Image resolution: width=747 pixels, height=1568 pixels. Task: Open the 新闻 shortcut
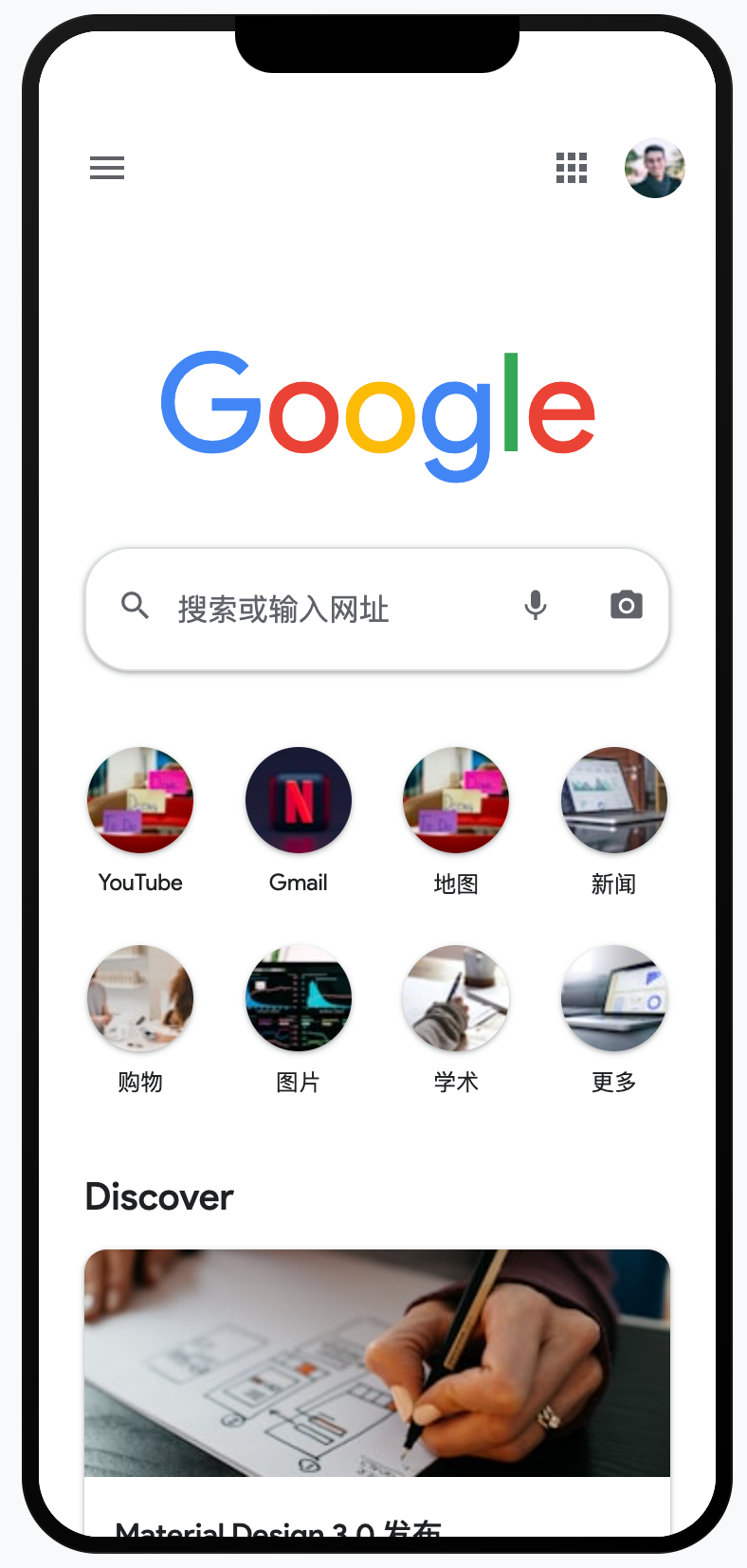pyautogui.click(x=613, y=801)
